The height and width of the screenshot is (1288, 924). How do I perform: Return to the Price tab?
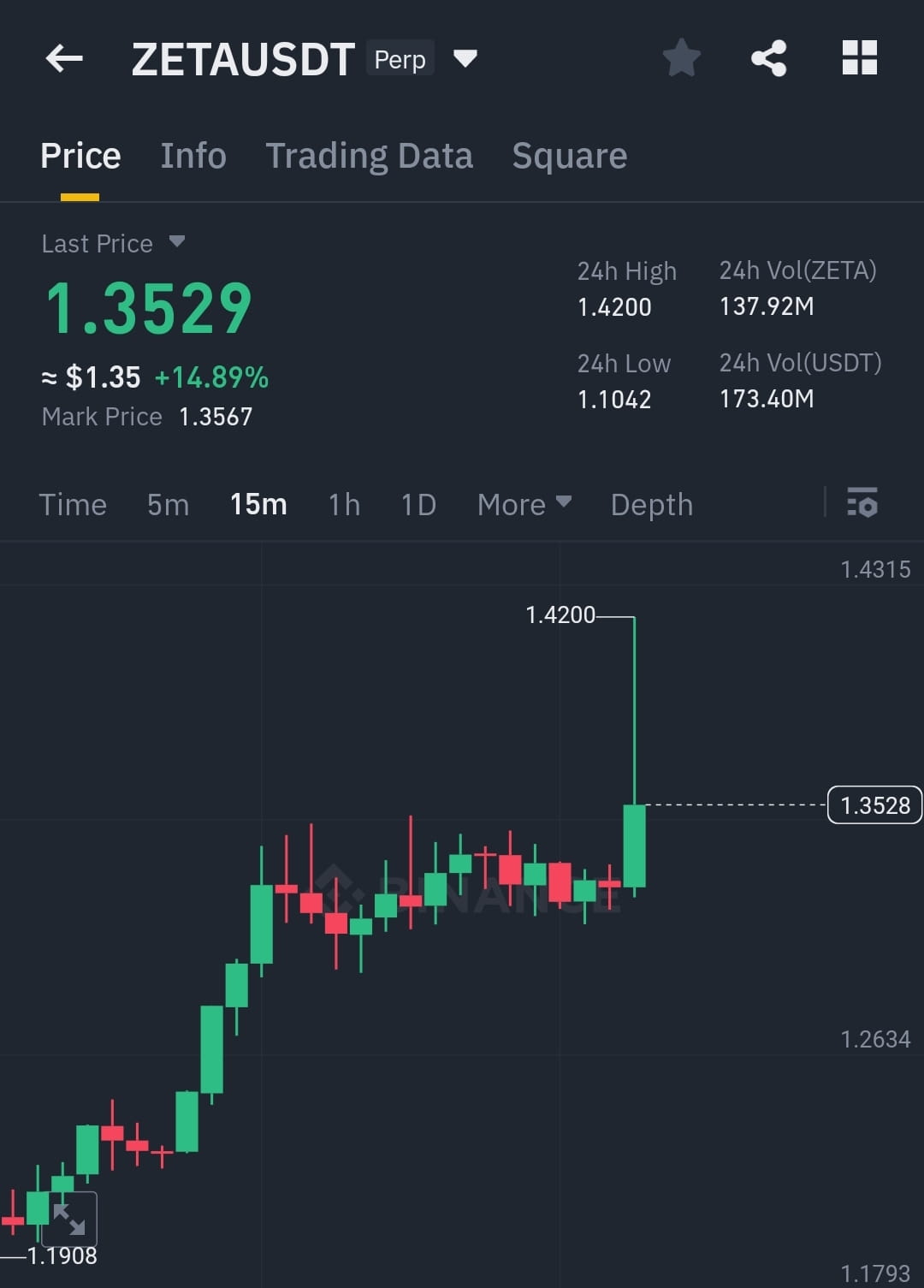(80, 156)
